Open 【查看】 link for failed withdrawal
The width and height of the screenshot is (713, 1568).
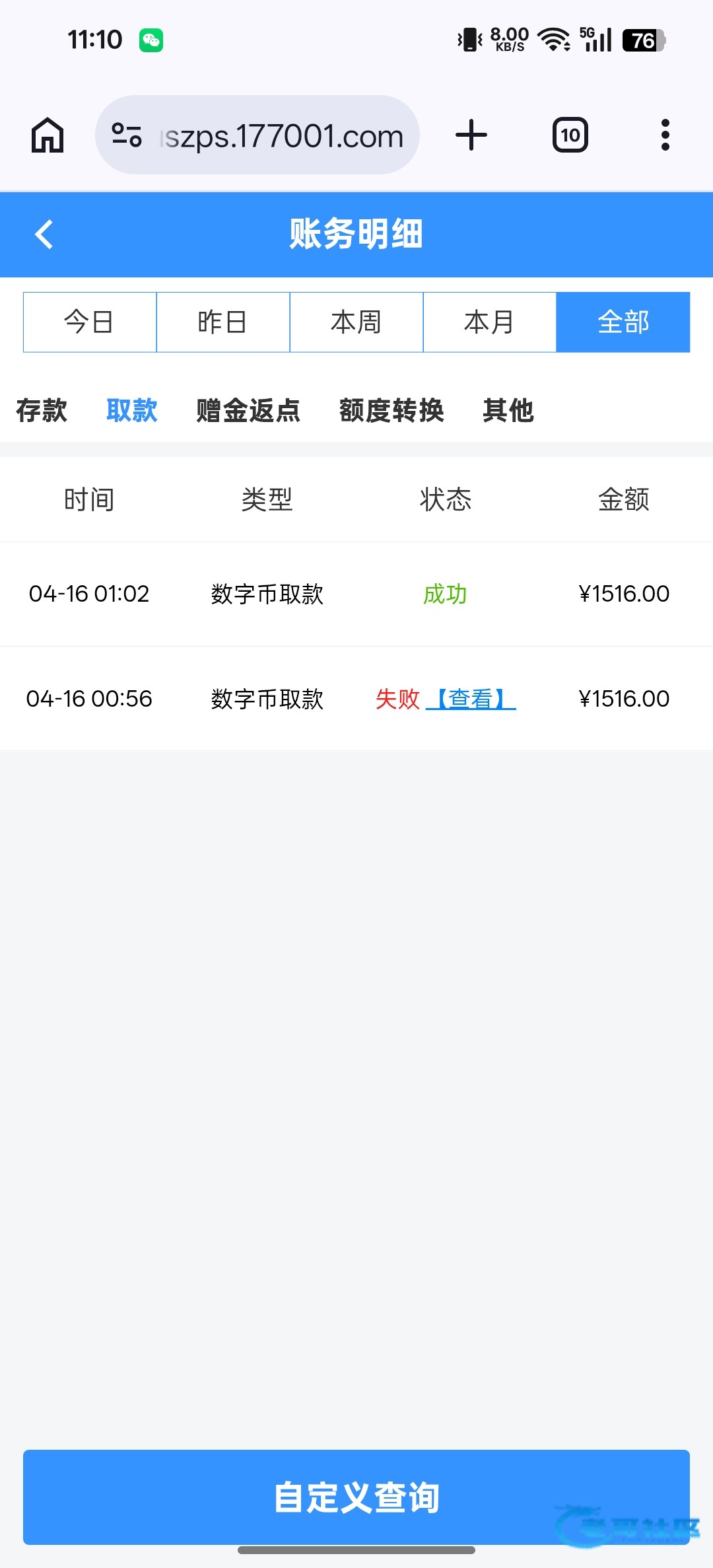point(471,699)
